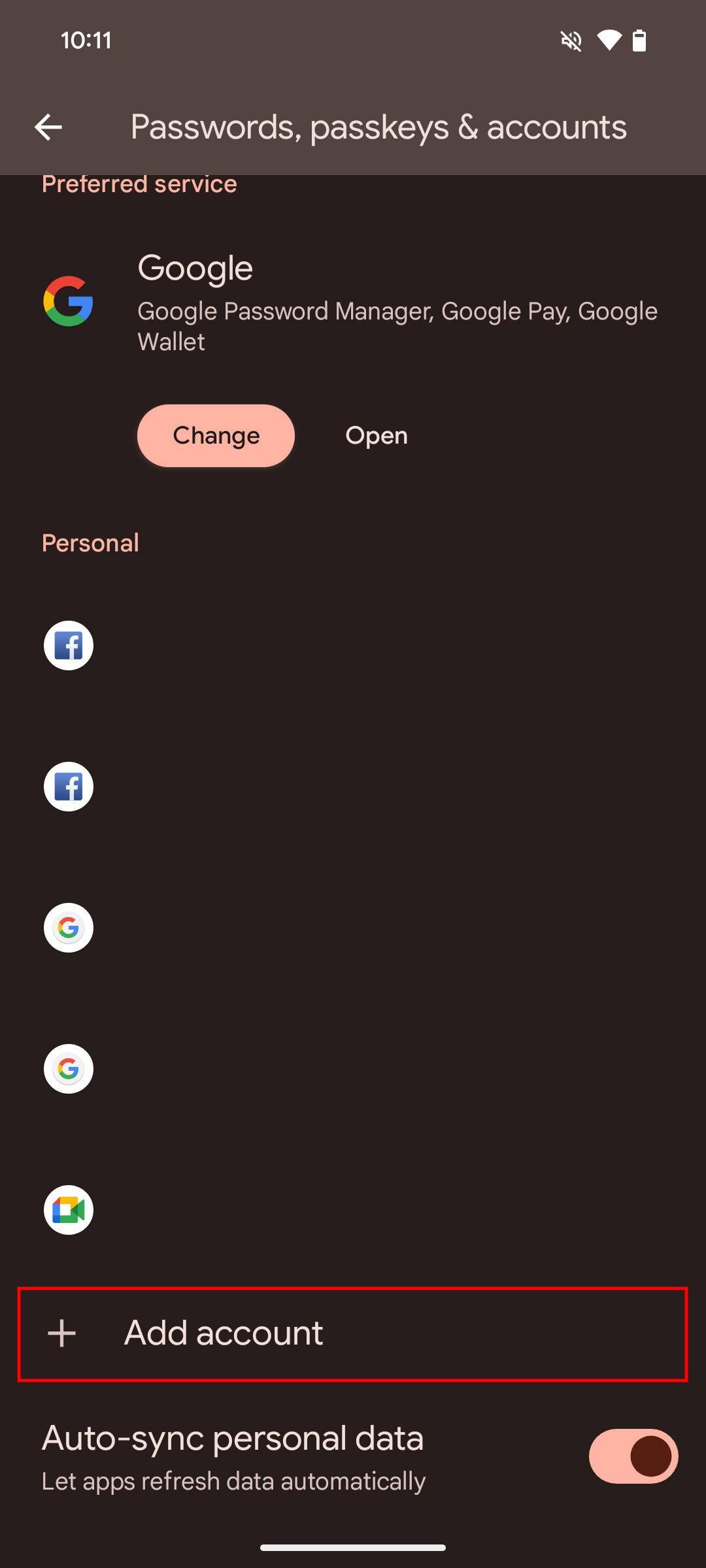Tap Add account
Viewport: 706px width, 1568px height.
(353, 1333)
